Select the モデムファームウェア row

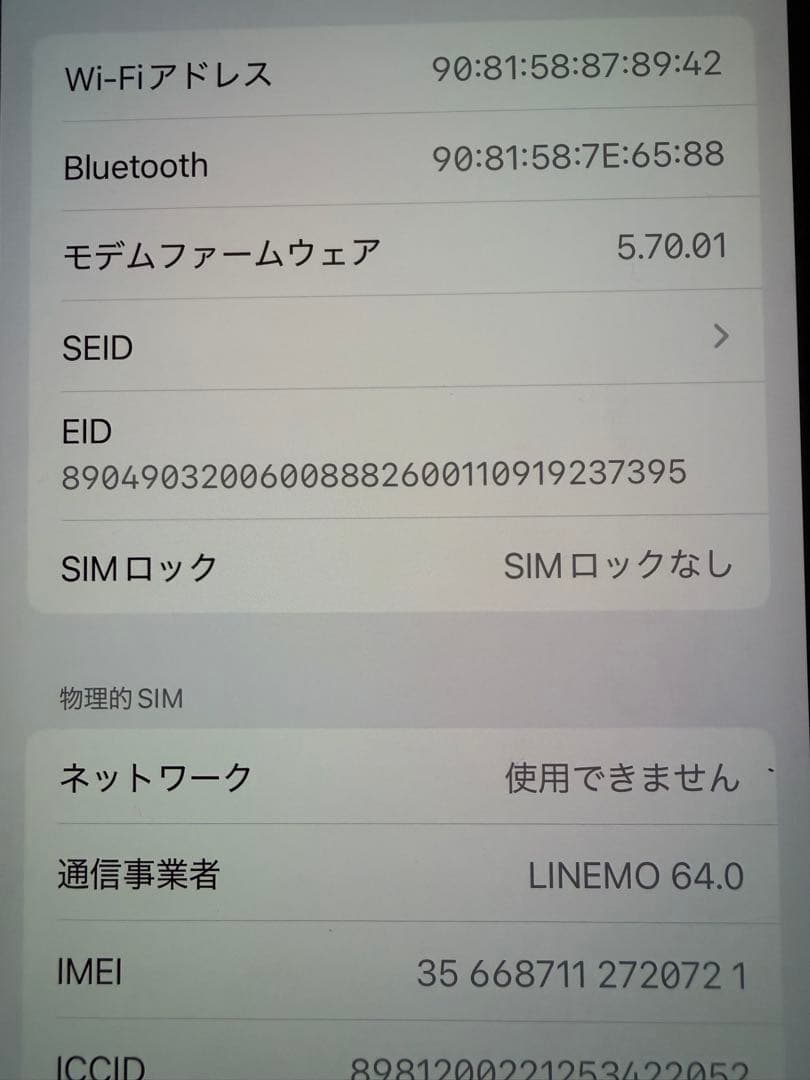point(400,250)
